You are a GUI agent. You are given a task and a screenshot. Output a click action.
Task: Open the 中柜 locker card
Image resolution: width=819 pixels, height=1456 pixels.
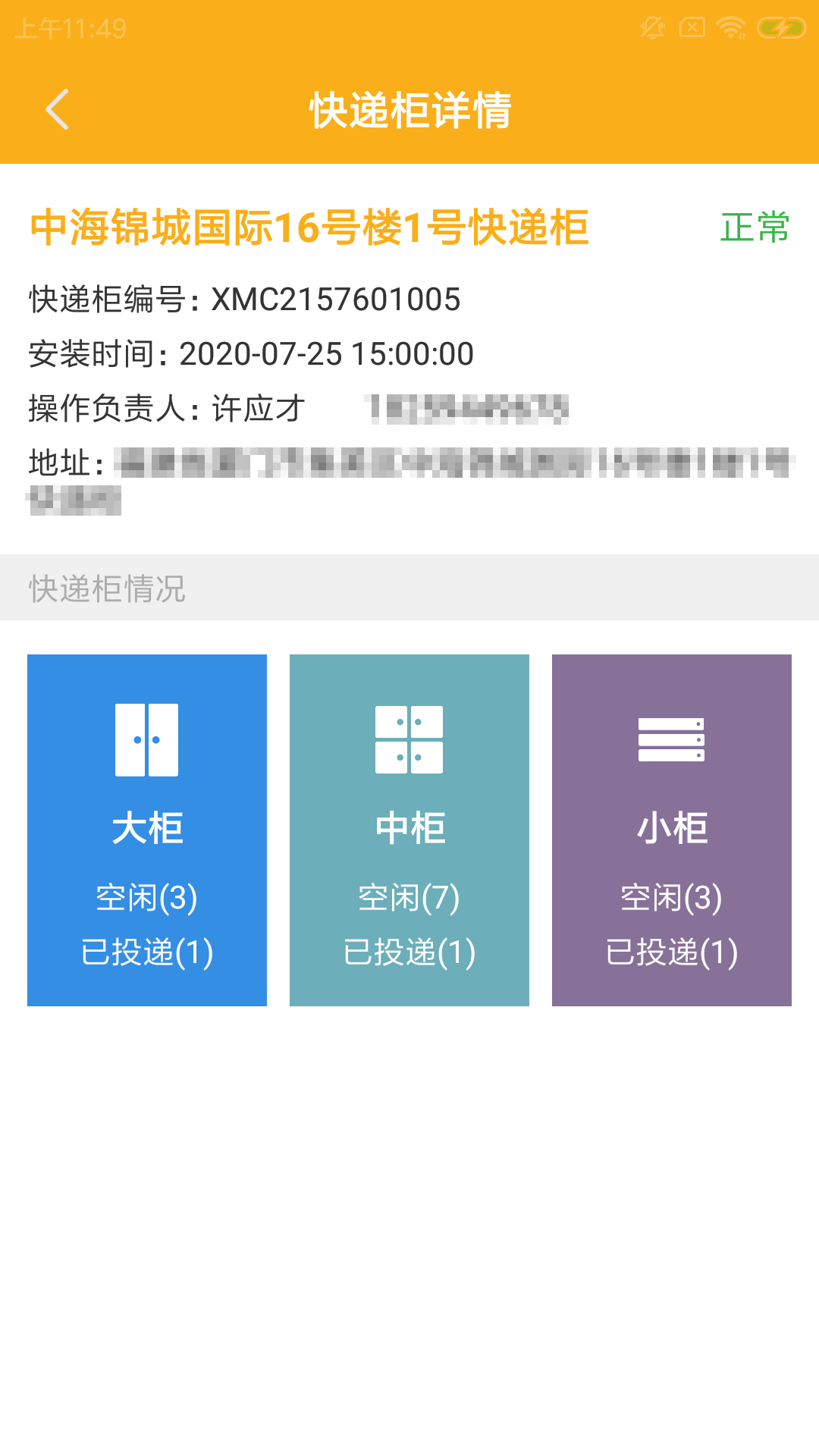click(x=409, y=830)
